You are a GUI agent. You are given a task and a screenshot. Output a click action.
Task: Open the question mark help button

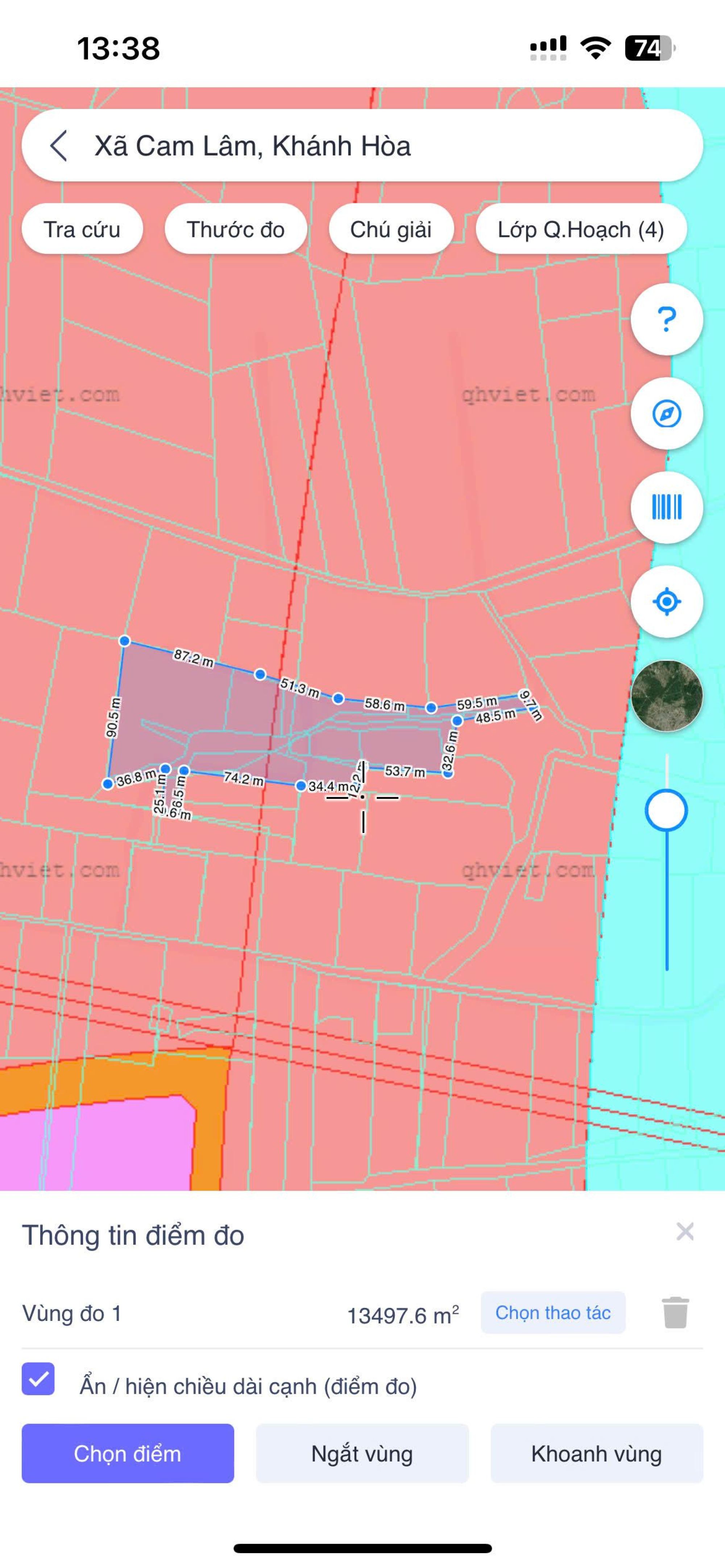pos(667,319)
